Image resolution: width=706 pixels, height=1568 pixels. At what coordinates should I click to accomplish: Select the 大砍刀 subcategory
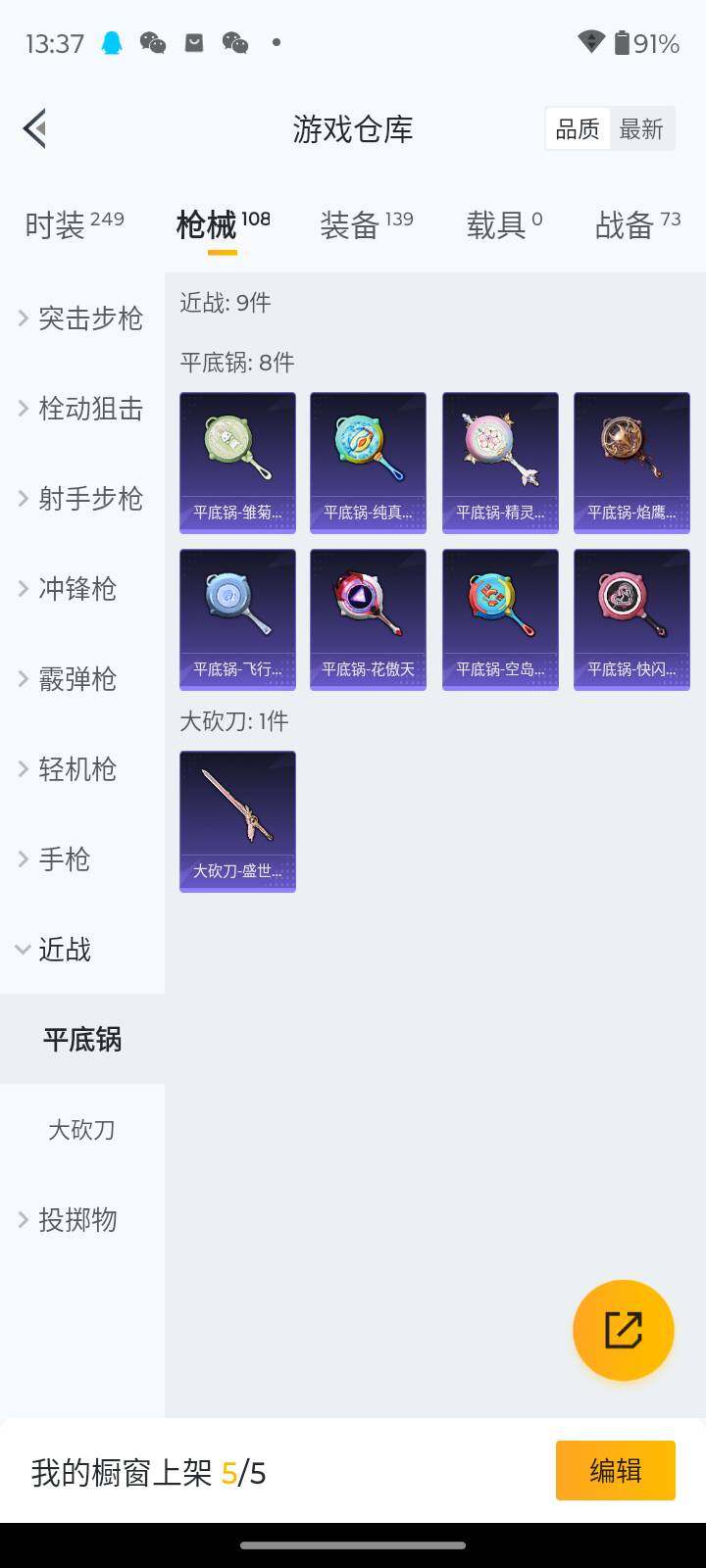coord(81,1130)
